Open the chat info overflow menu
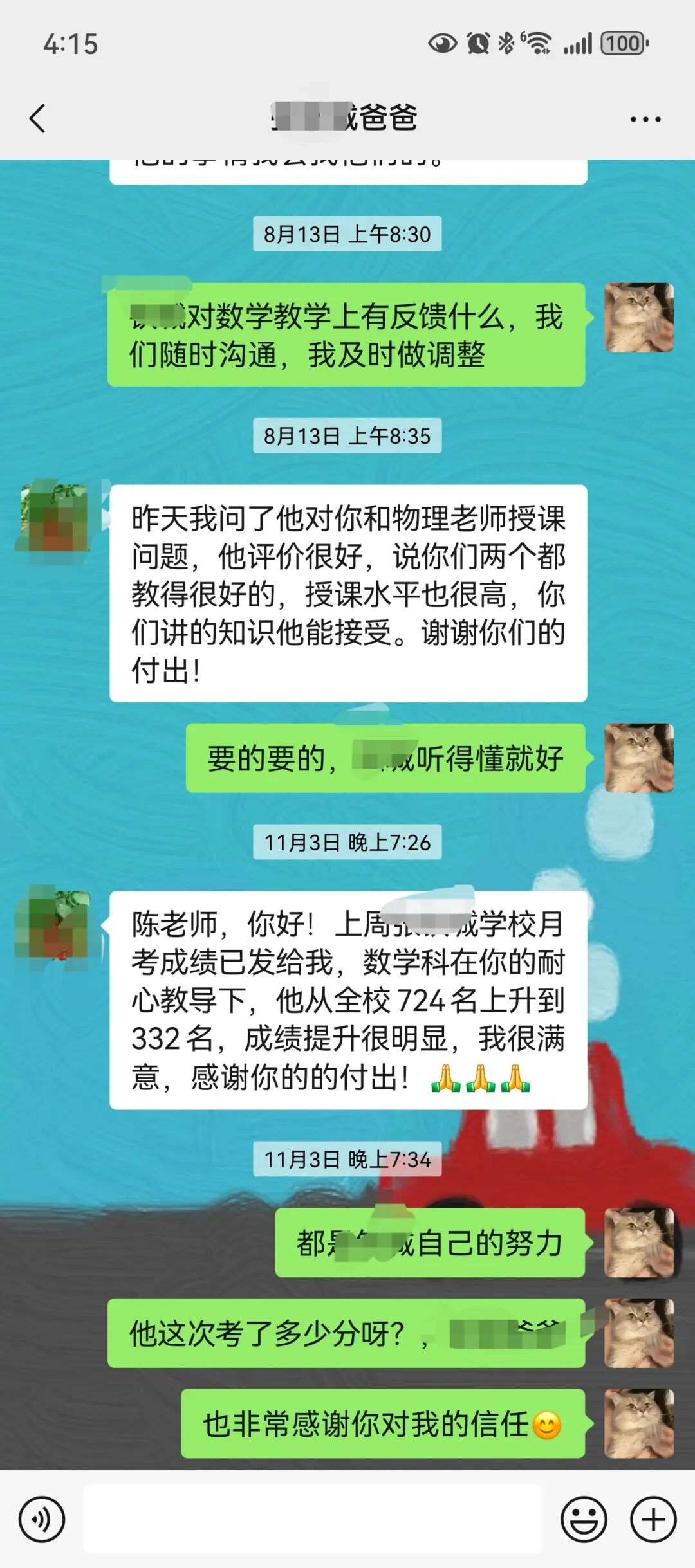 (x=645, y=119)
